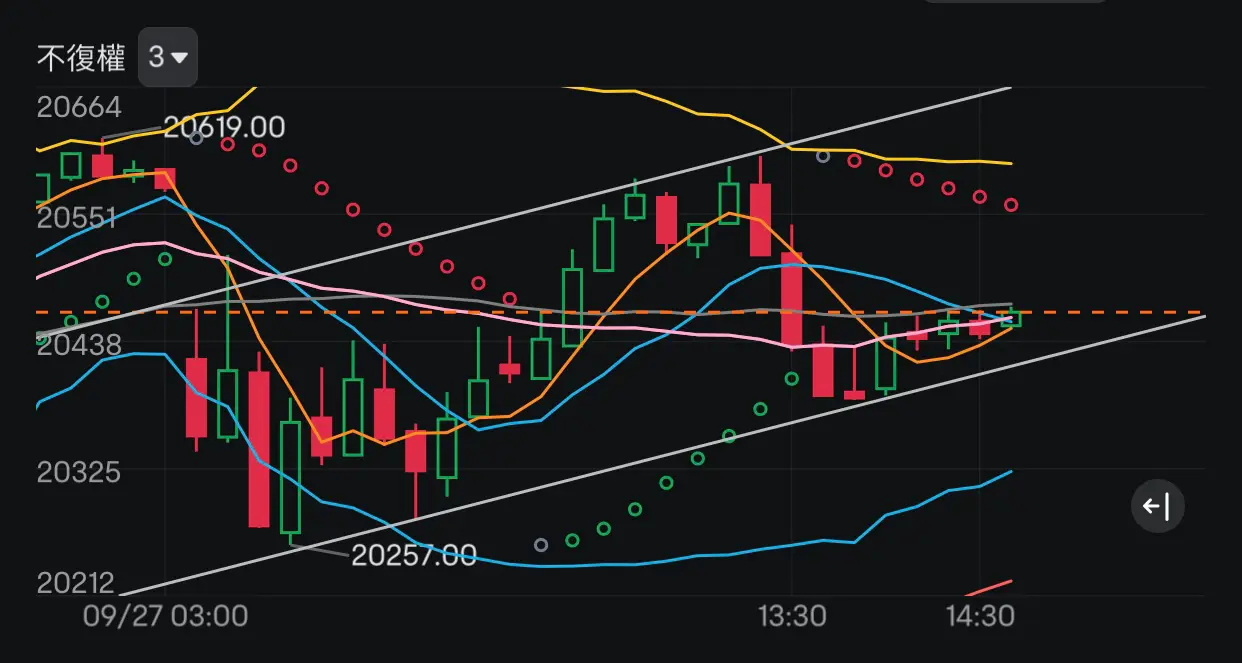
Task: Expand the 3 interval dropdown
Action: 167,57
